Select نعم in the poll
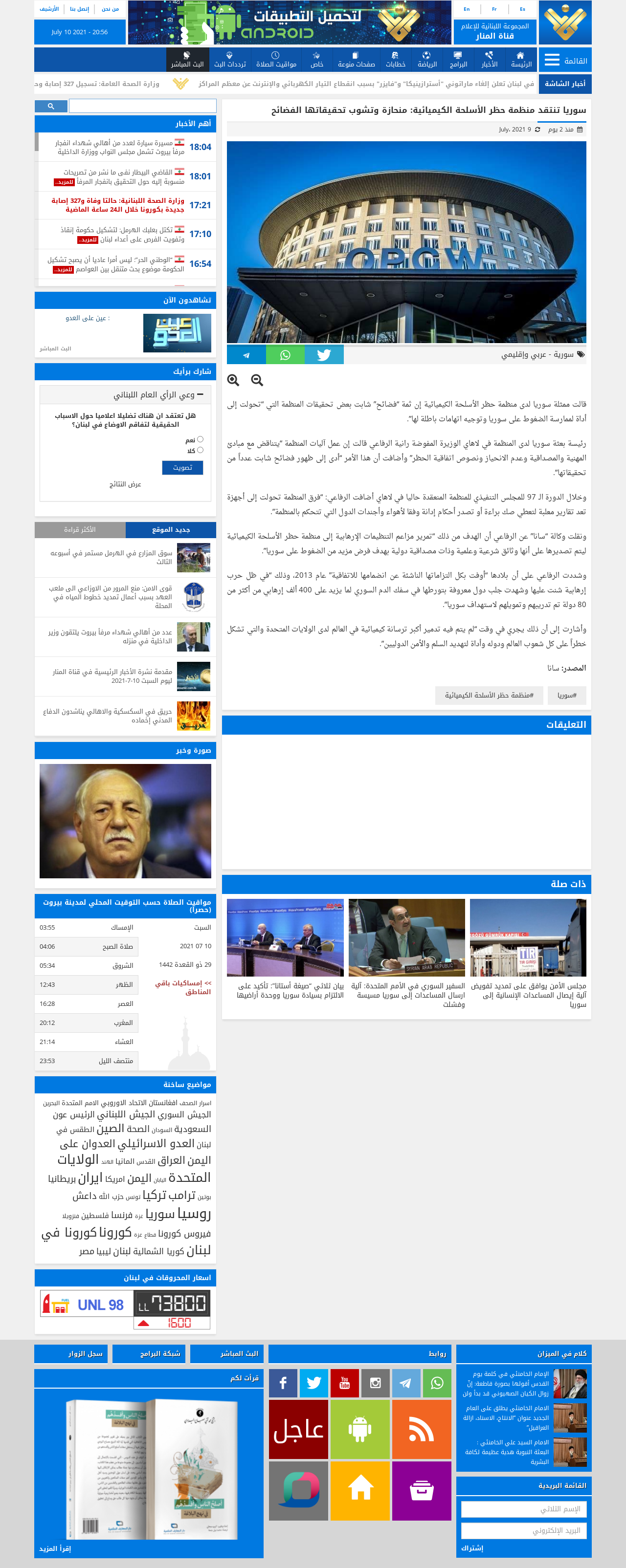 point(200,439)
